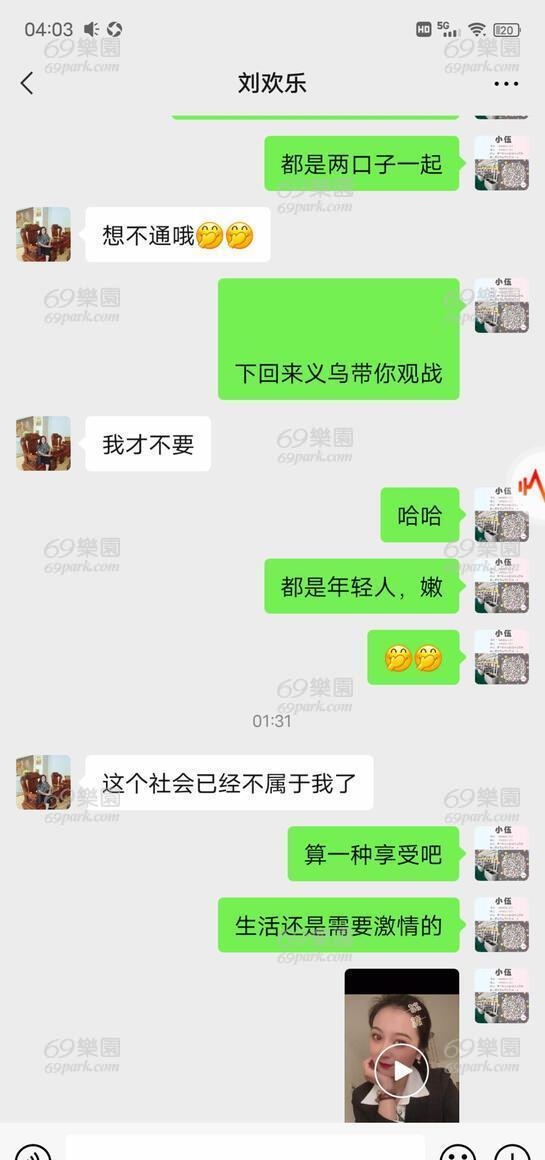
Task: Open contact avatar beside 想不通哦
Action: (x=44, y=235)
